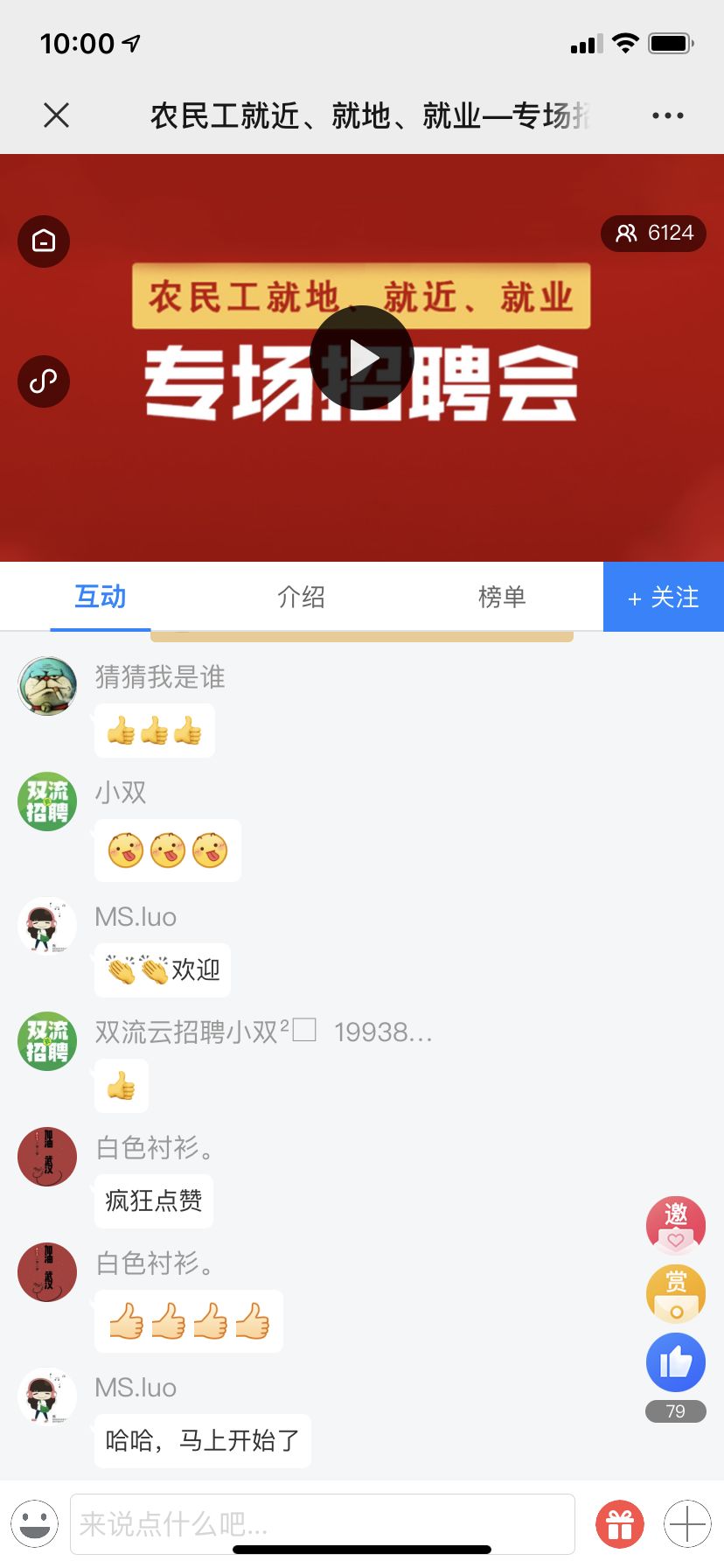Tap the blue thumbs-up like icon
Image resolution: width=724 pixels, height=1568 pixels.
675,1361
